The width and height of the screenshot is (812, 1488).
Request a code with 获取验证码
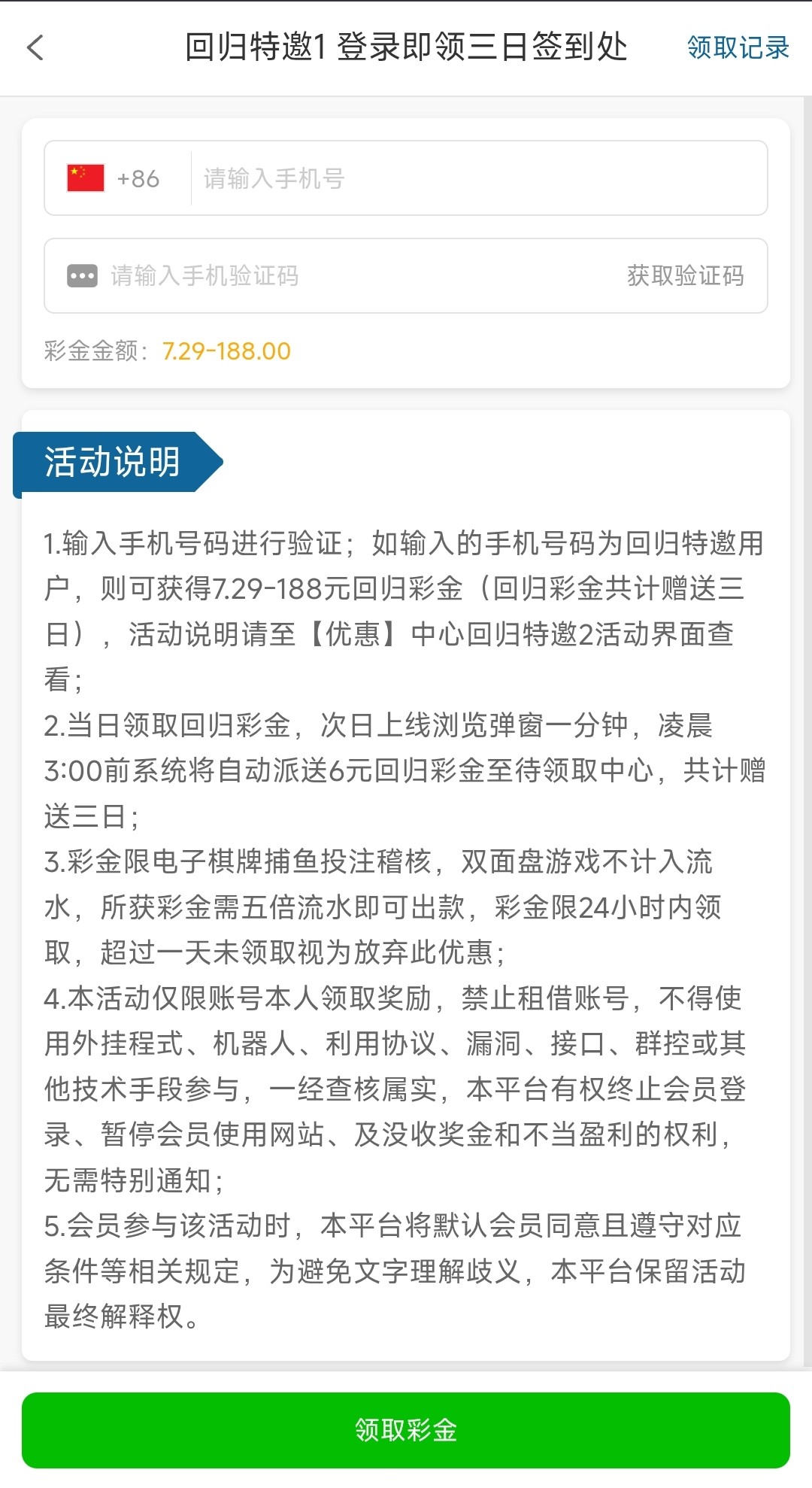pos(685,276)
